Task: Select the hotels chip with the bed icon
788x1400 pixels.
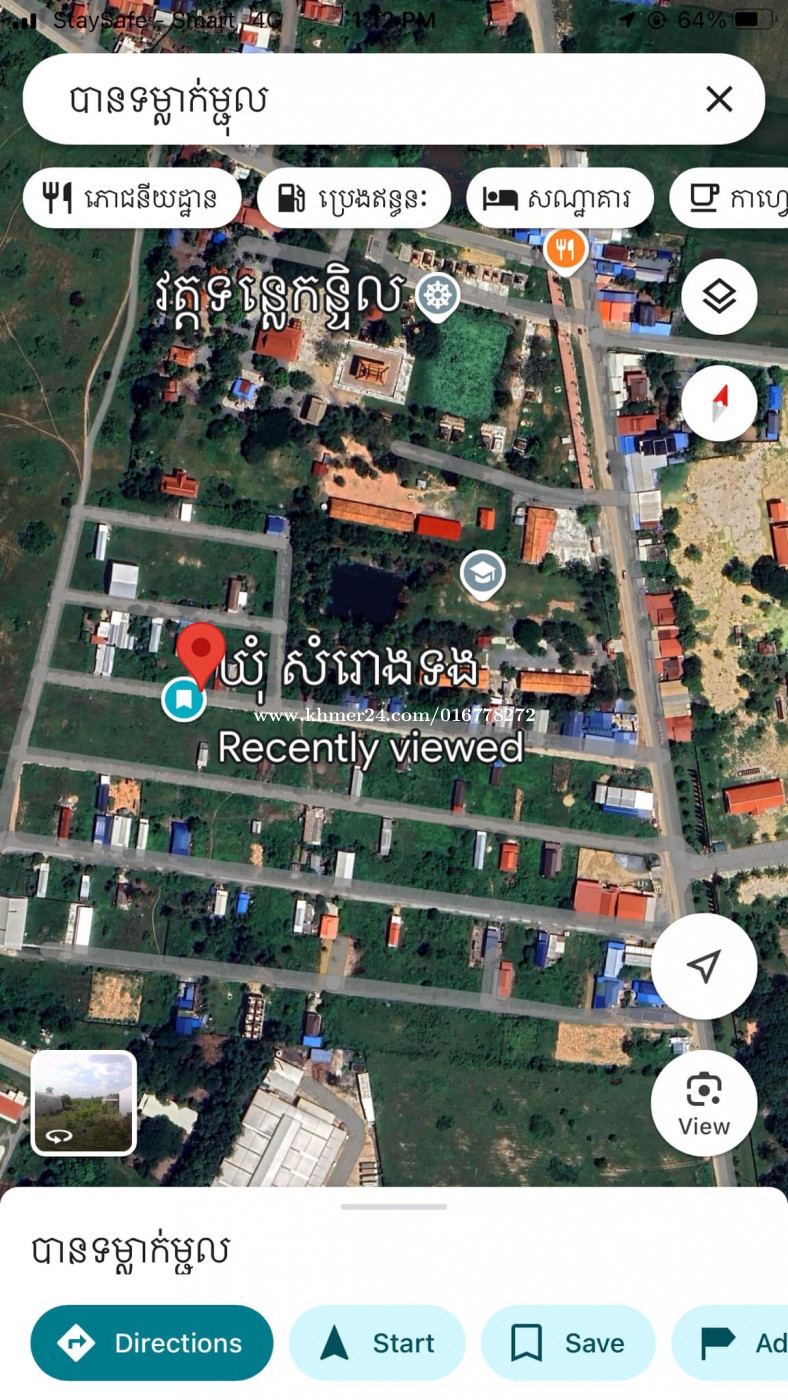Action: coord(560,198)
